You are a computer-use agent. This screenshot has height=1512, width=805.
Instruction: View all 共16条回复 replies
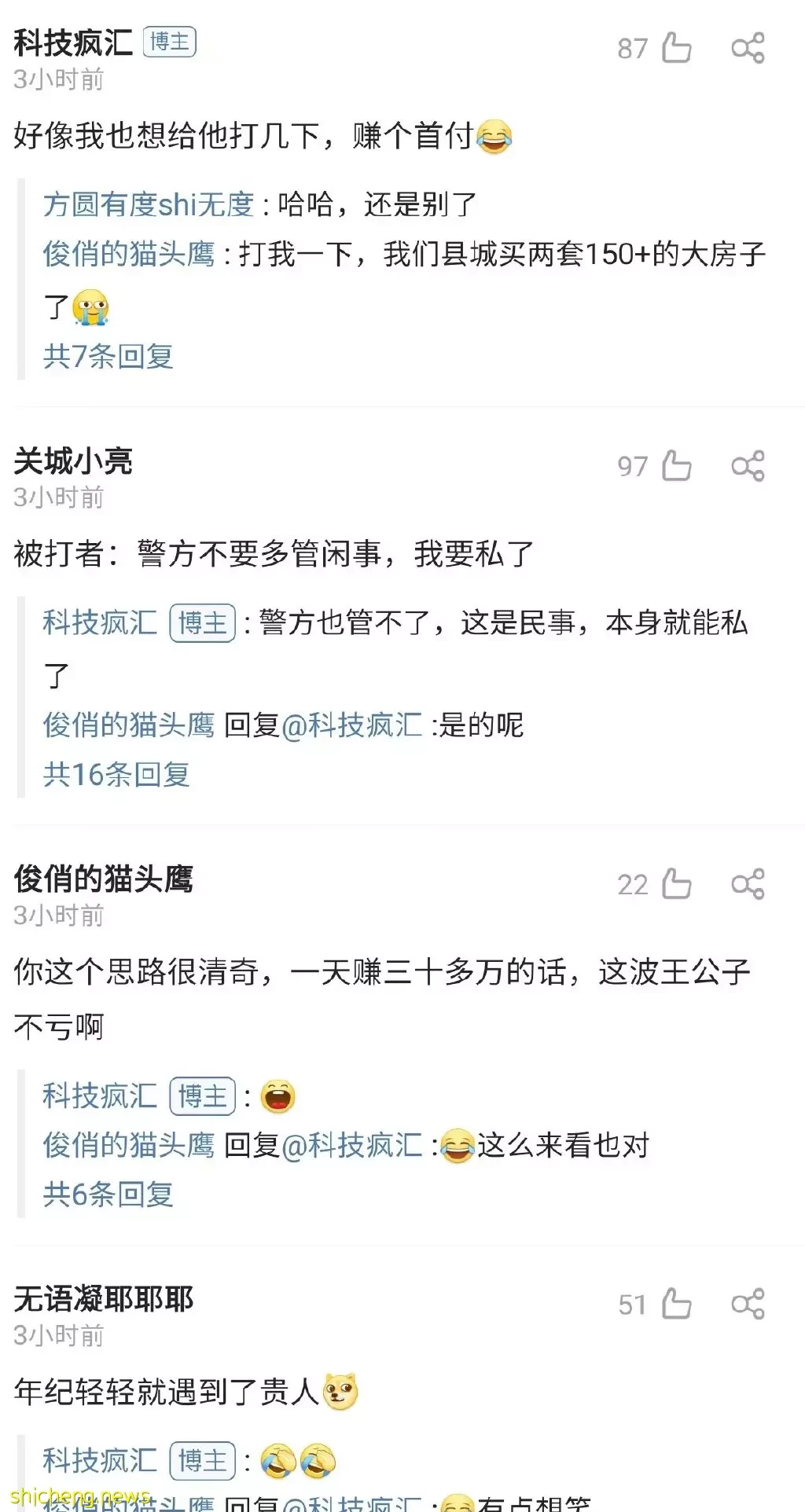(x=116, y=774)
